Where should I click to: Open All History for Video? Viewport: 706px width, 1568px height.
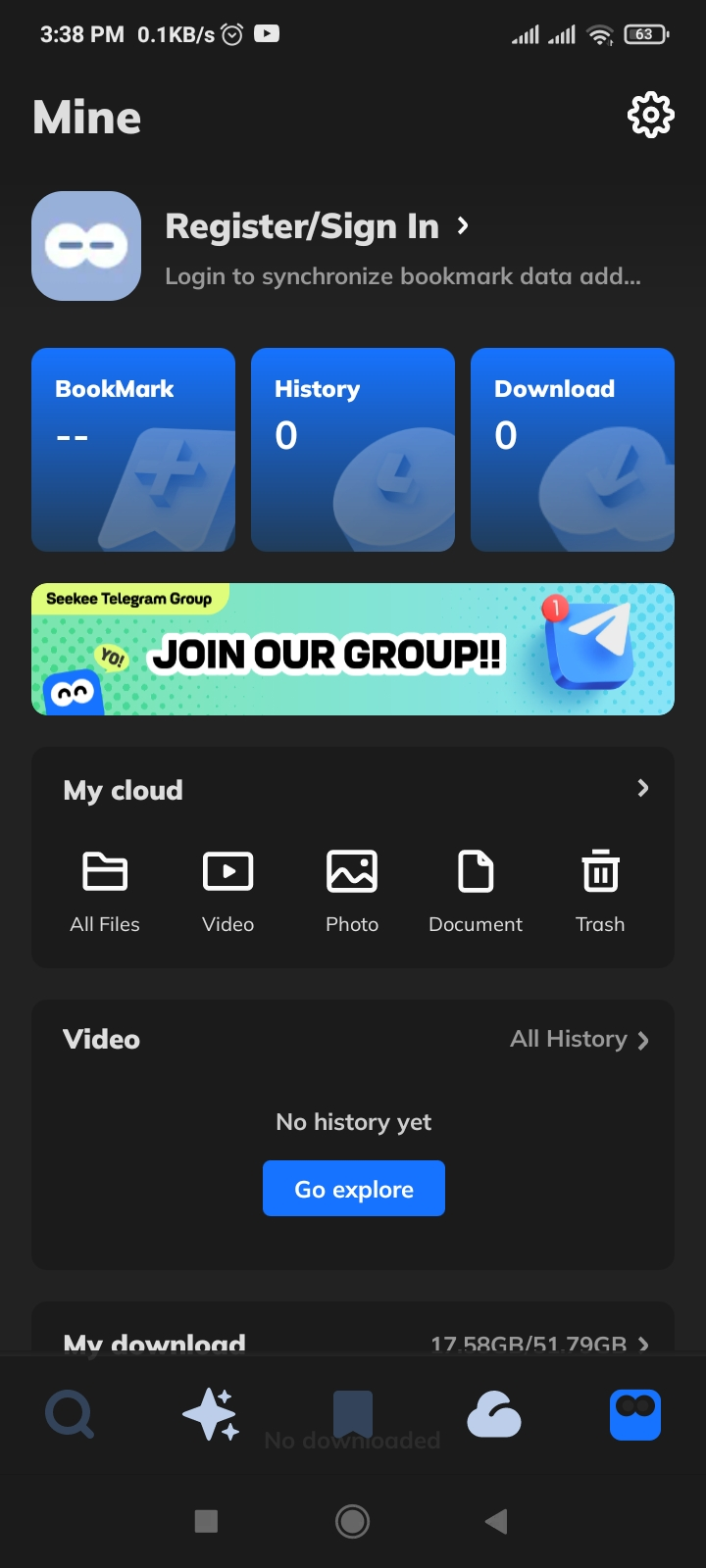[579, 1039]
